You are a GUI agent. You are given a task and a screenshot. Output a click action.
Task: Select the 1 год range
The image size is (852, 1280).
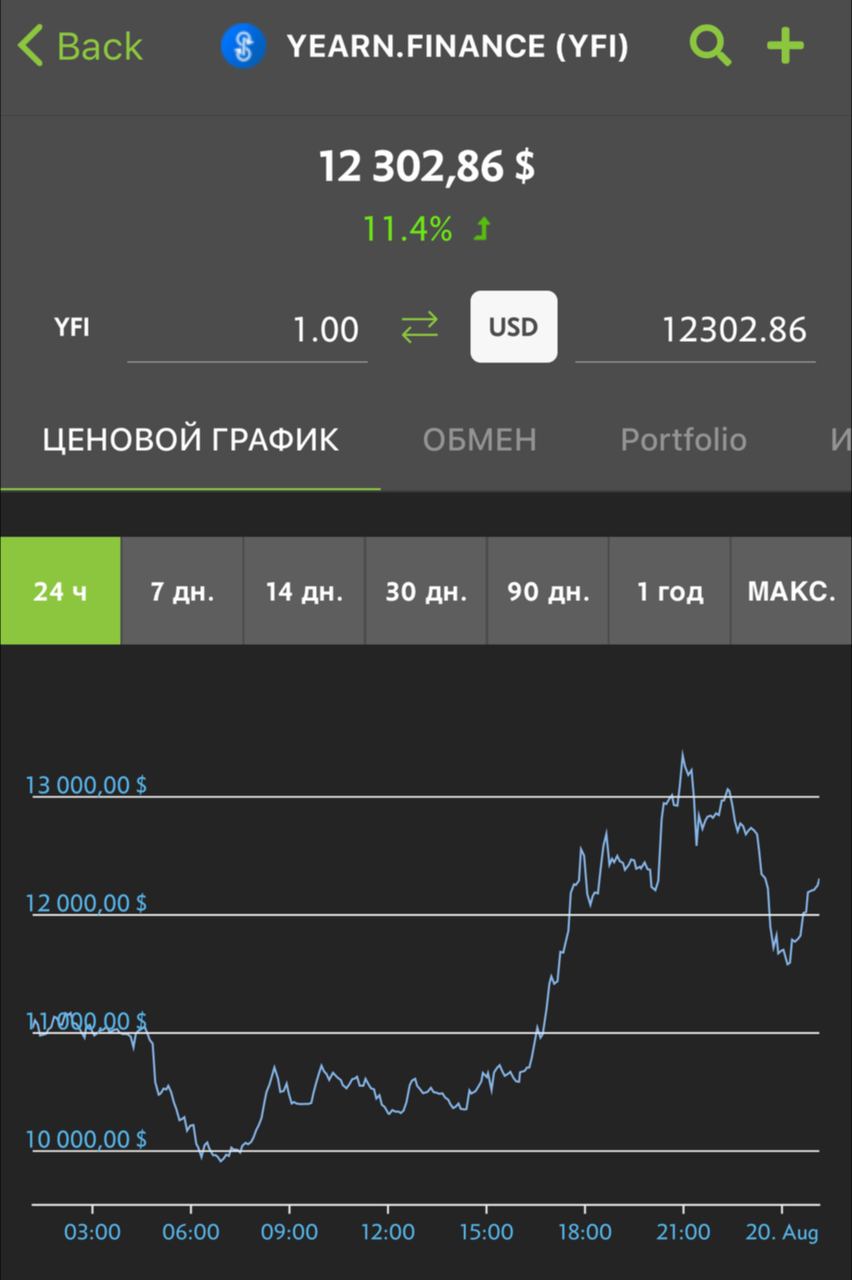[670, 591]
